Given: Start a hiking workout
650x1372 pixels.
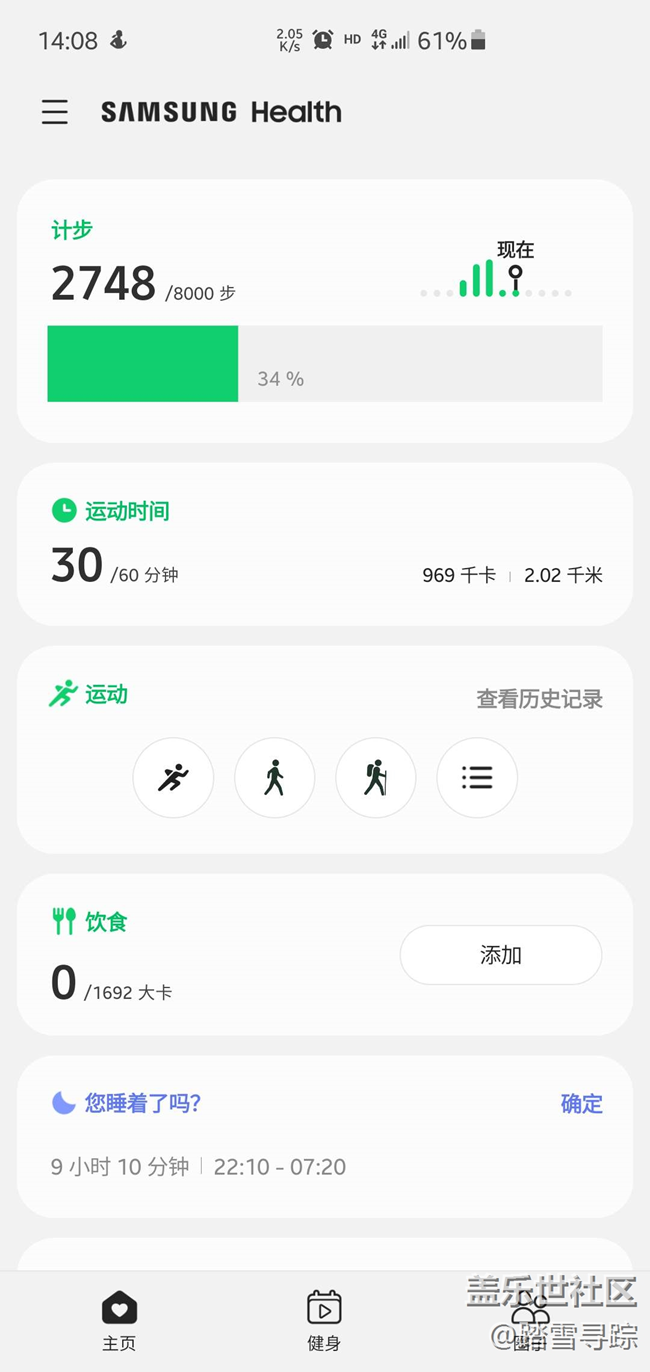Looking at the screenshot, I should (376, 777).
